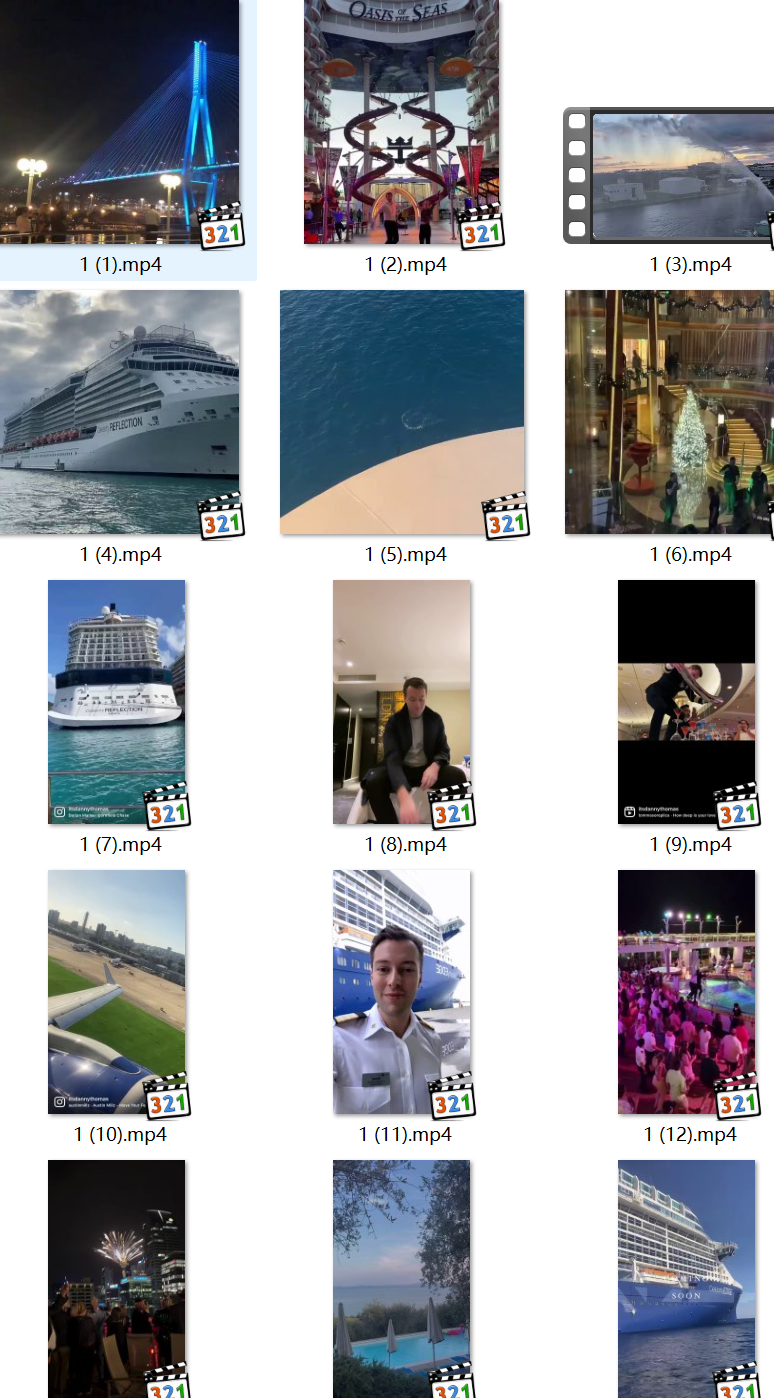Select the file 1 (7).mp4
The width and height of the screenshot is (774, 1398).
pyautogui.click(x=117, y=702)
